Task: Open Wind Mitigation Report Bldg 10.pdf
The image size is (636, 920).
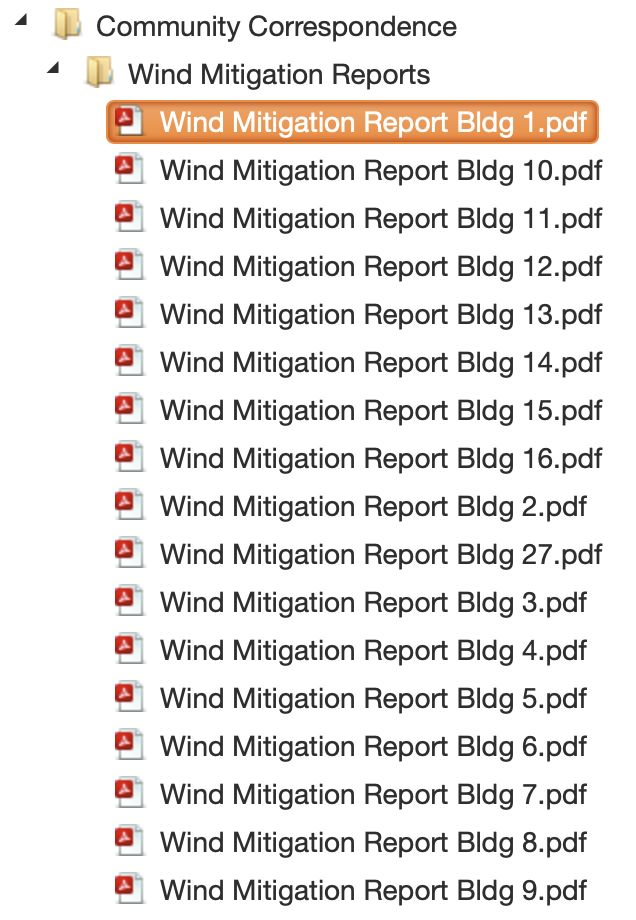Action: click(381, 171)
